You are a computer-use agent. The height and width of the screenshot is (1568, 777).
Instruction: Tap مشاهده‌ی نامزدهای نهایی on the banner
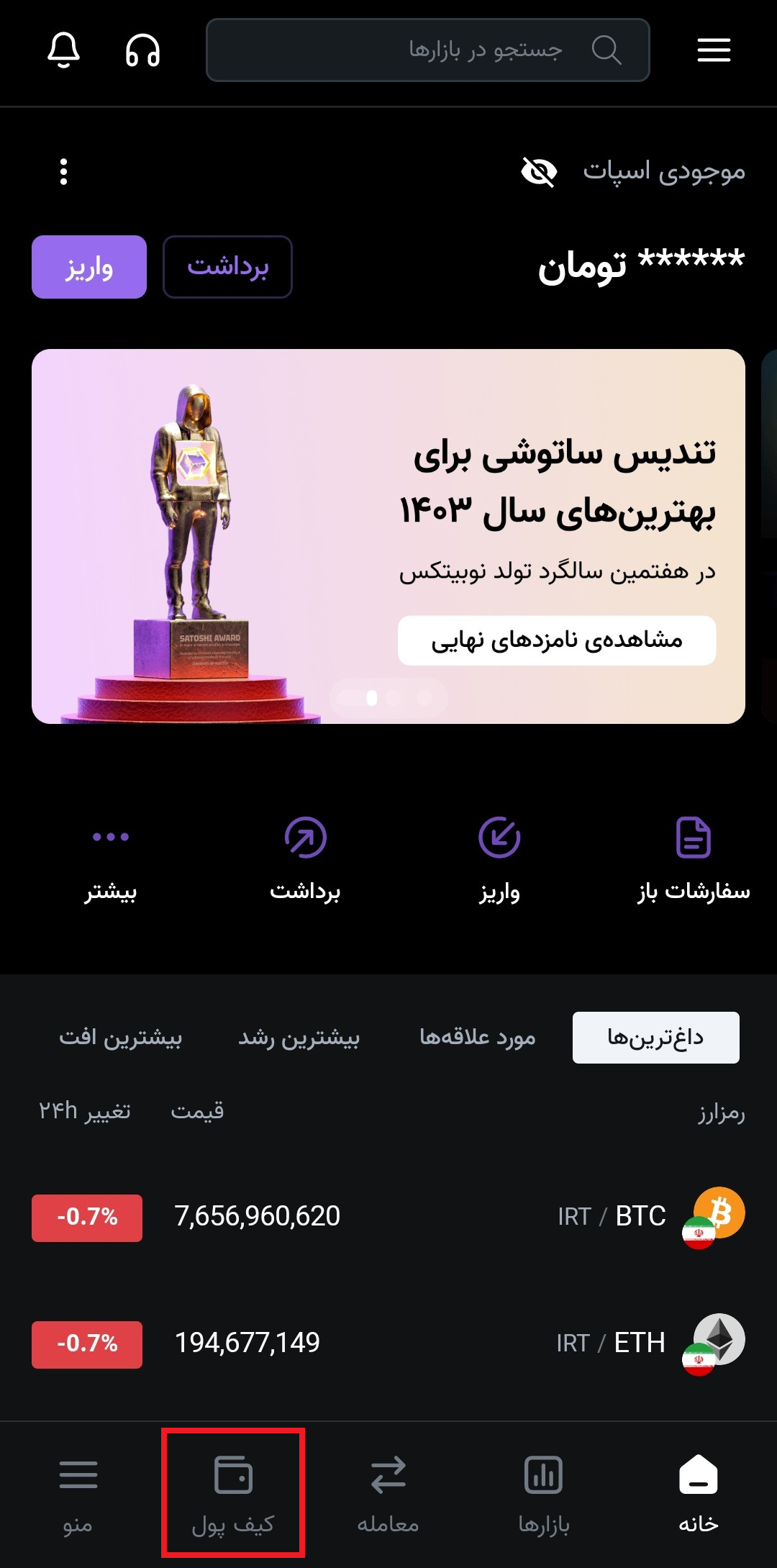[557, 640]
